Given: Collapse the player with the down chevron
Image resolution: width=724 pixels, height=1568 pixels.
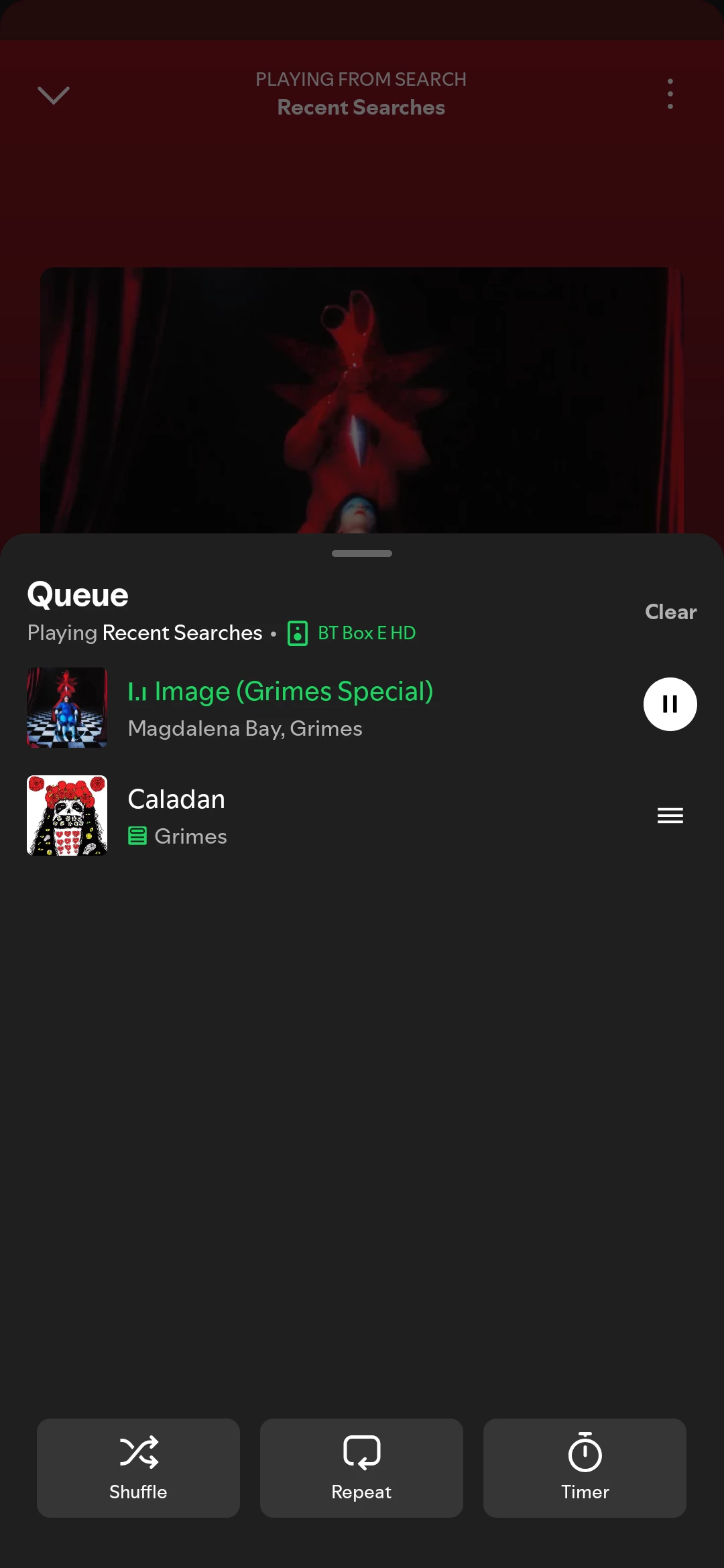Looking at the screenshot, I should point(54,95).
